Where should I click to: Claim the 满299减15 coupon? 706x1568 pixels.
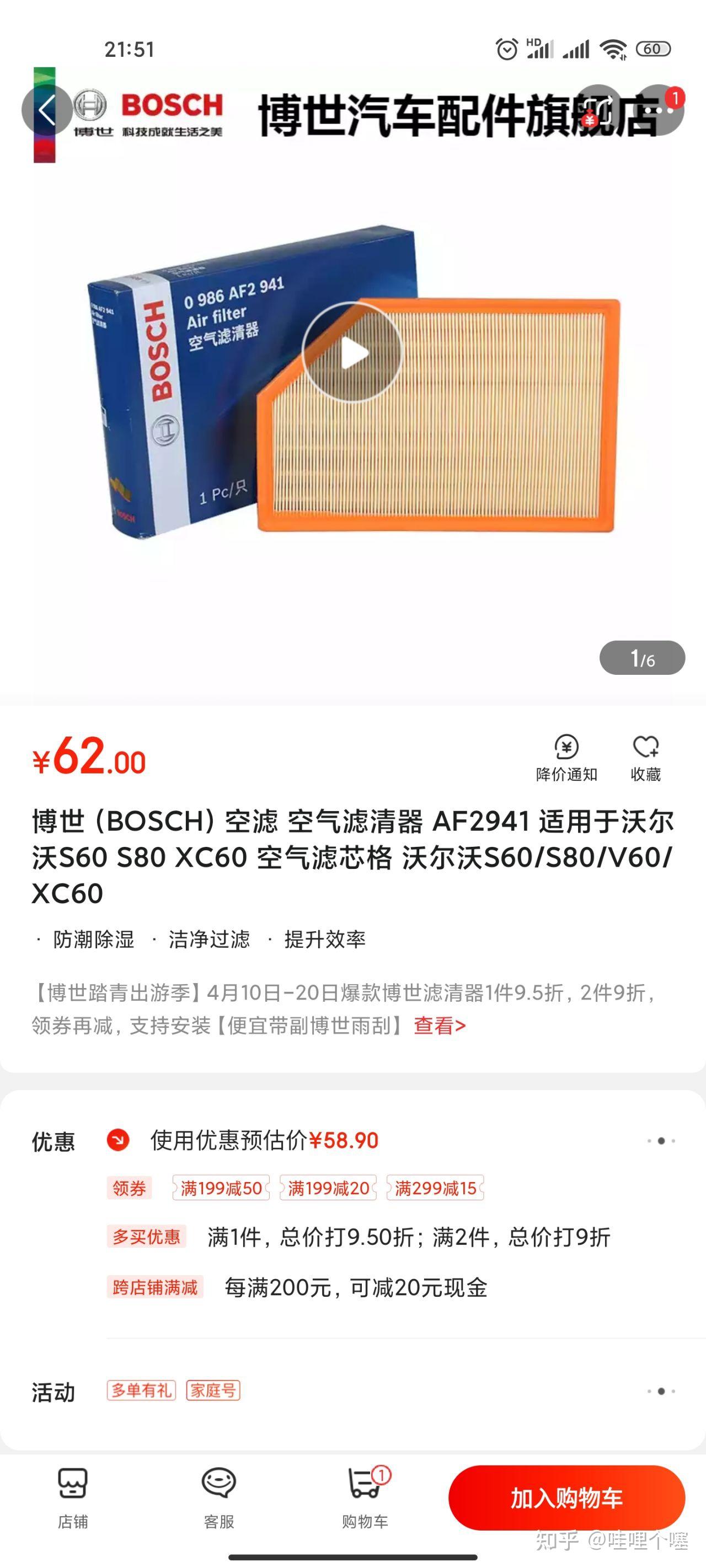click(x=435, y=1188)
